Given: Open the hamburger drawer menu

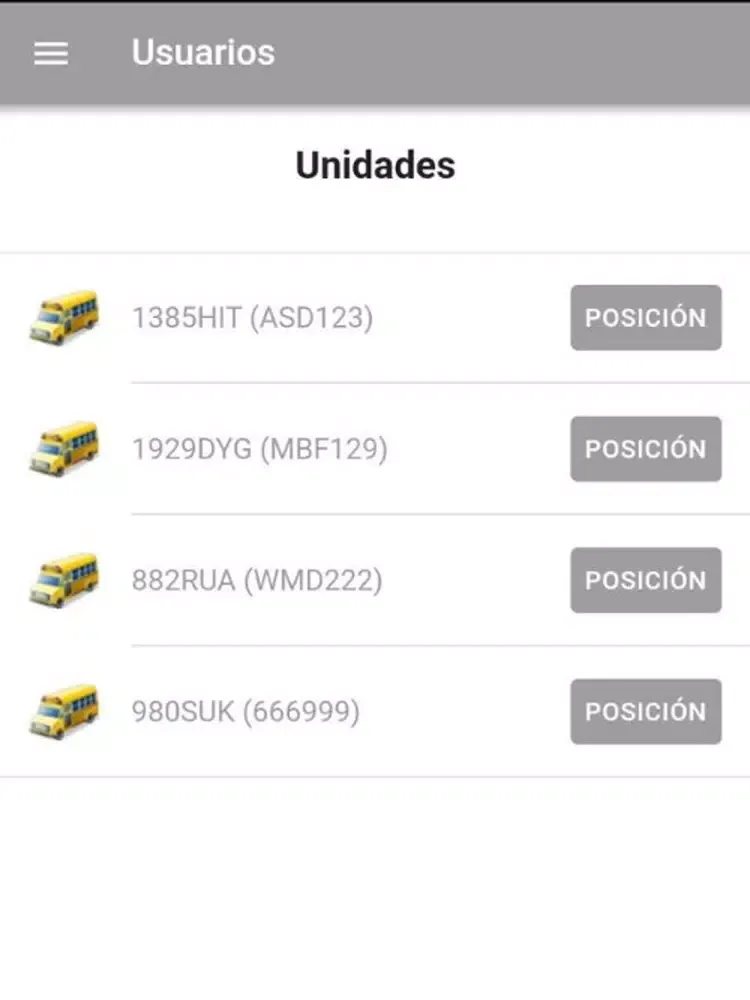Looking at the screenshot, I should point(51,53).
